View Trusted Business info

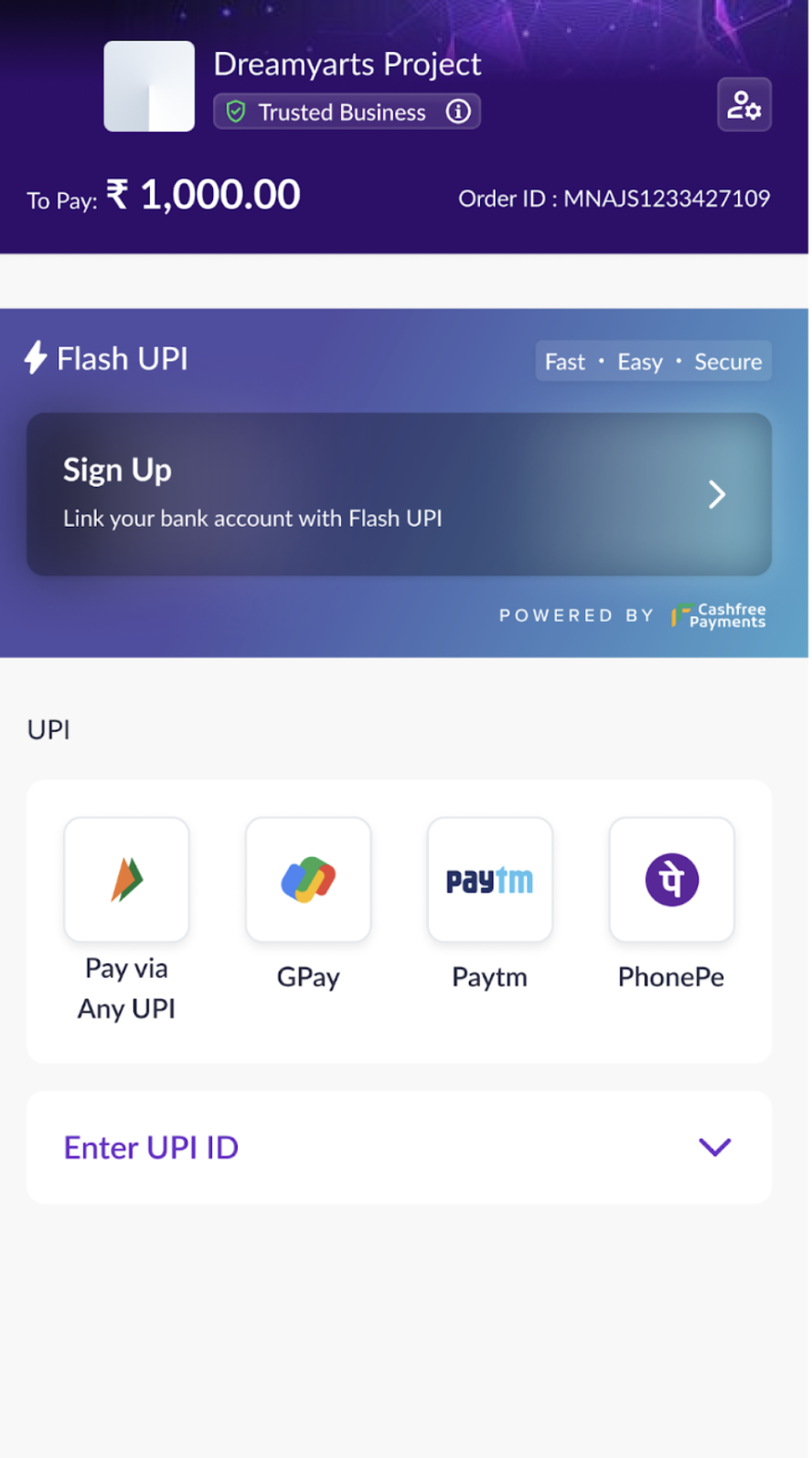(x=458, y=112)
